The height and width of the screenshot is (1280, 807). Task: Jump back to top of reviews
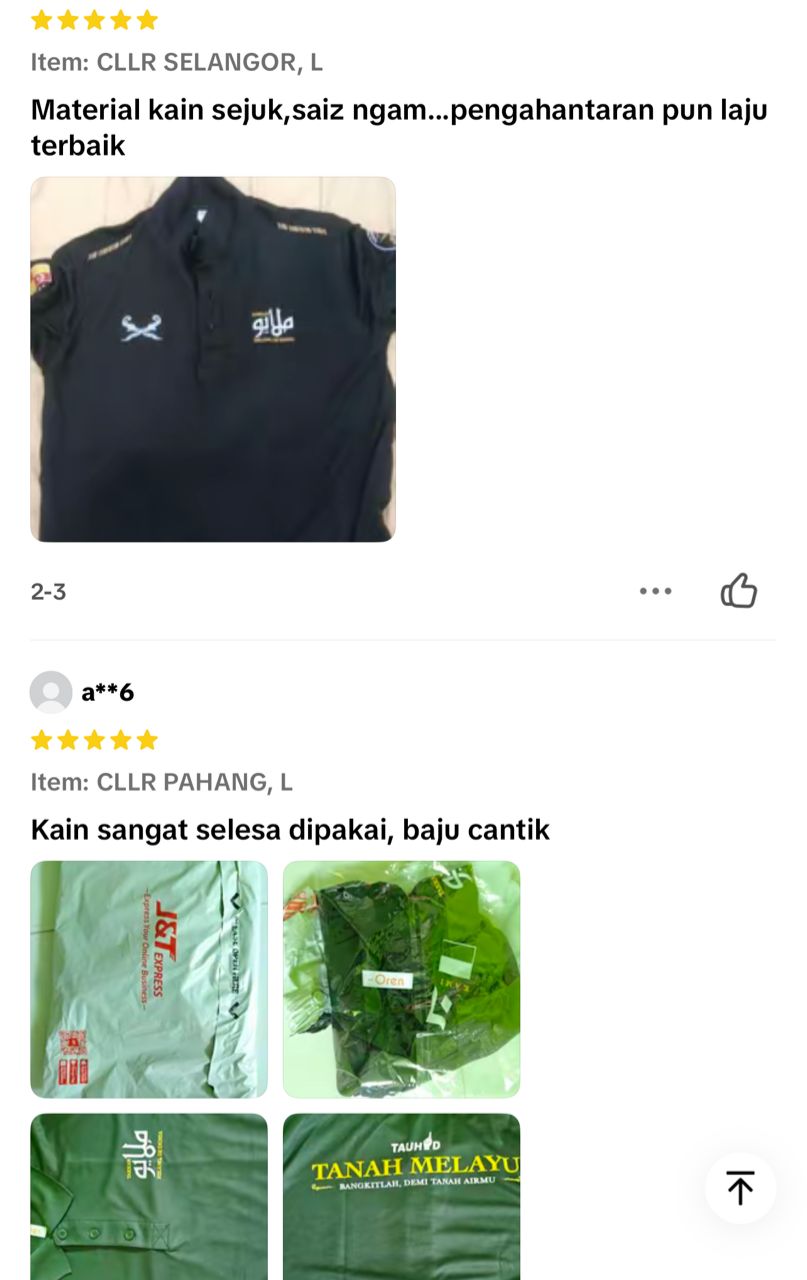pyautogui.click(x=740, y=1188)
